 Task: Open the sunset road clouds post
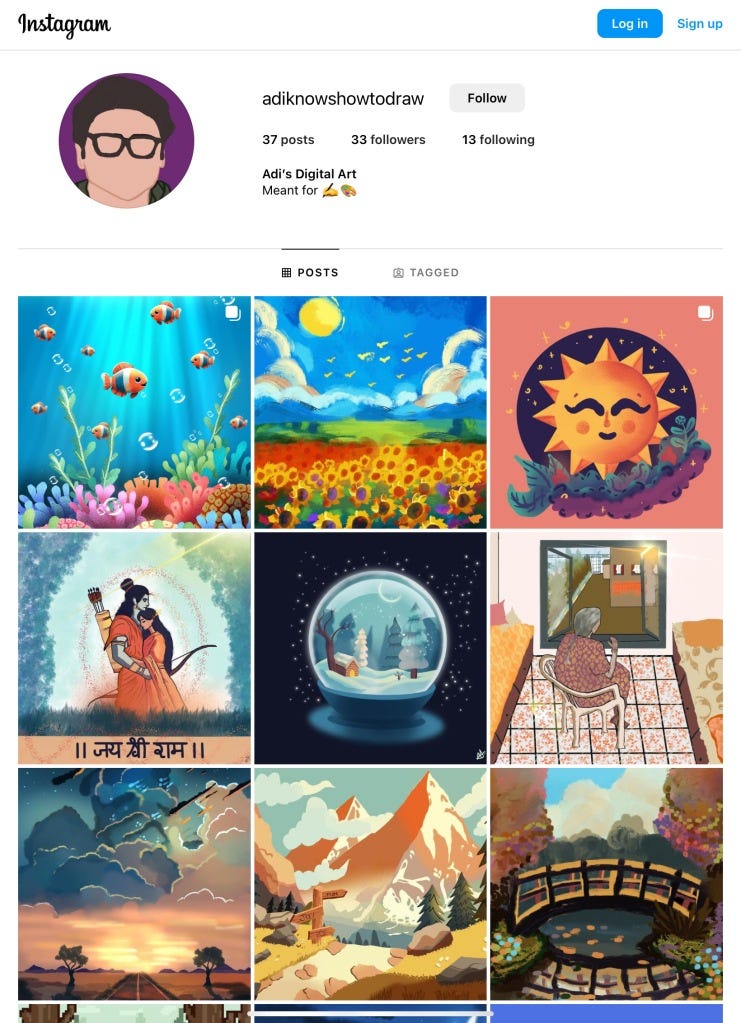point(134,883)
